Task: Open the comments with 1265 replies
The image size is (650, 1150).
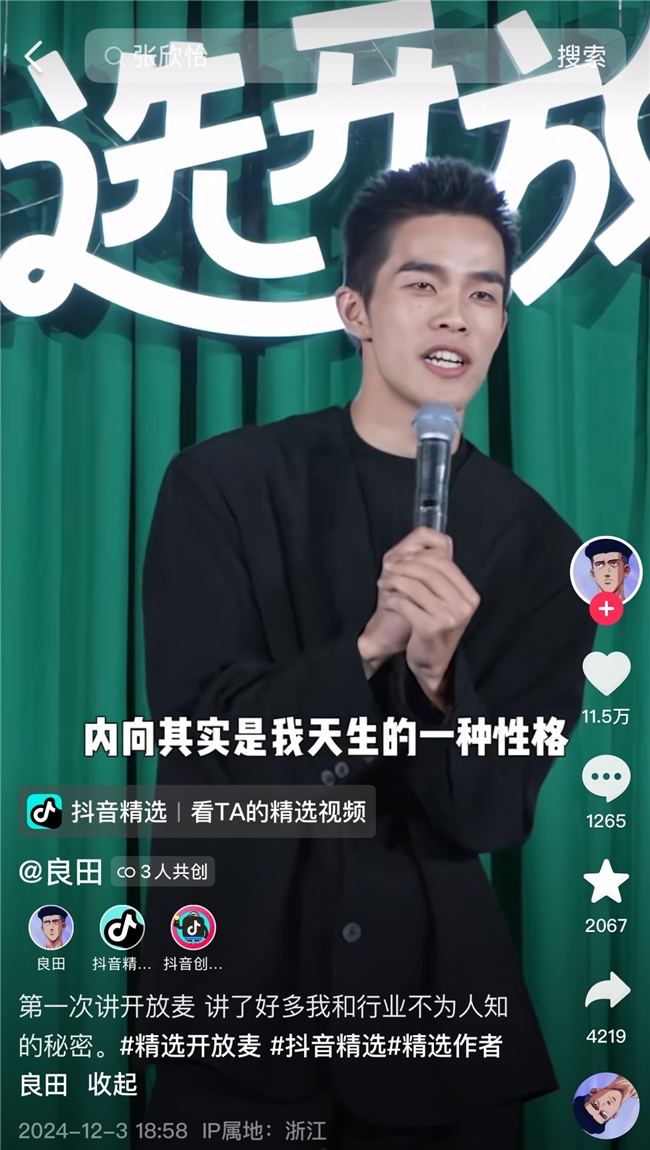Action: coord(606,779)
